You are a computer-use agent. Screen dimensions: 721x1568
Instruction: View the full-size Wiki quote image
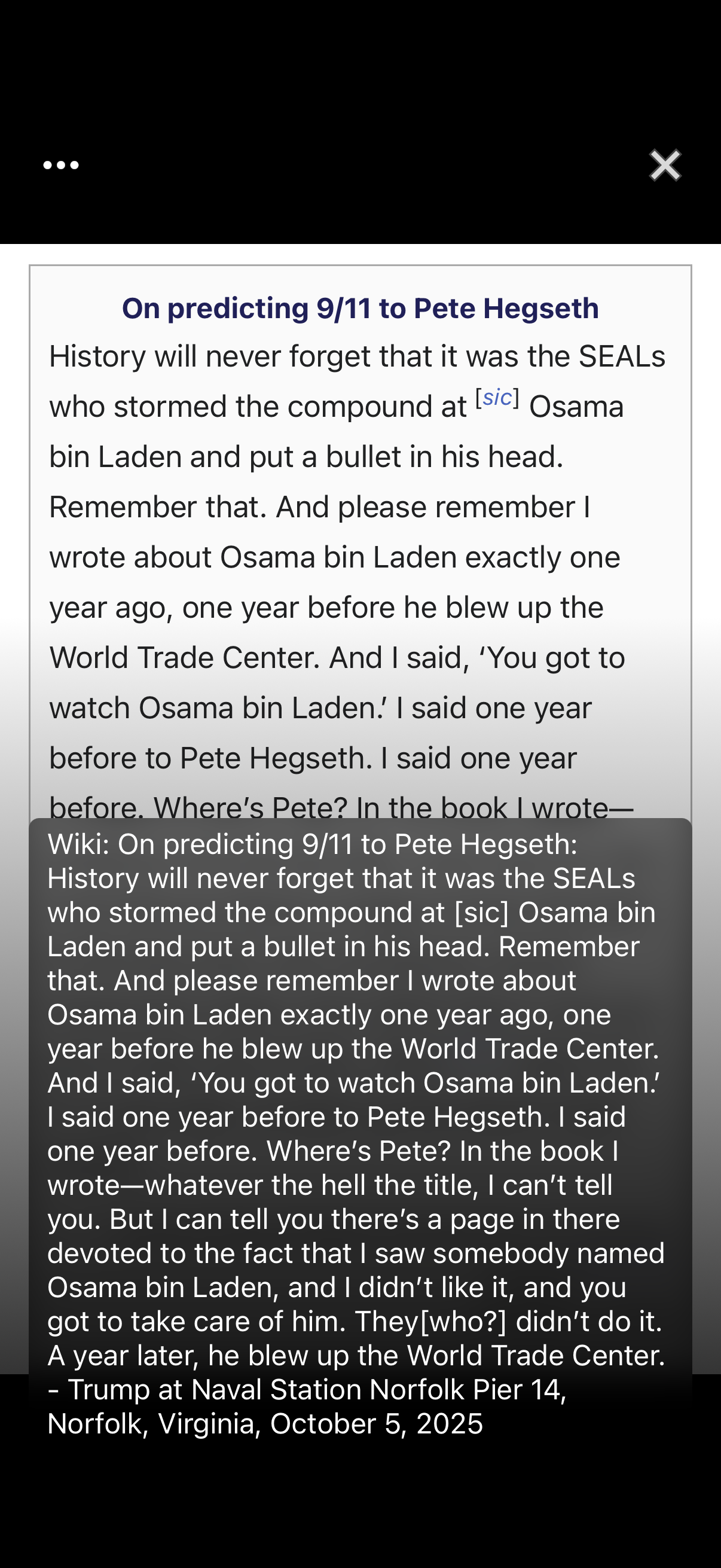pyautogui.click(x=360, y=536)
